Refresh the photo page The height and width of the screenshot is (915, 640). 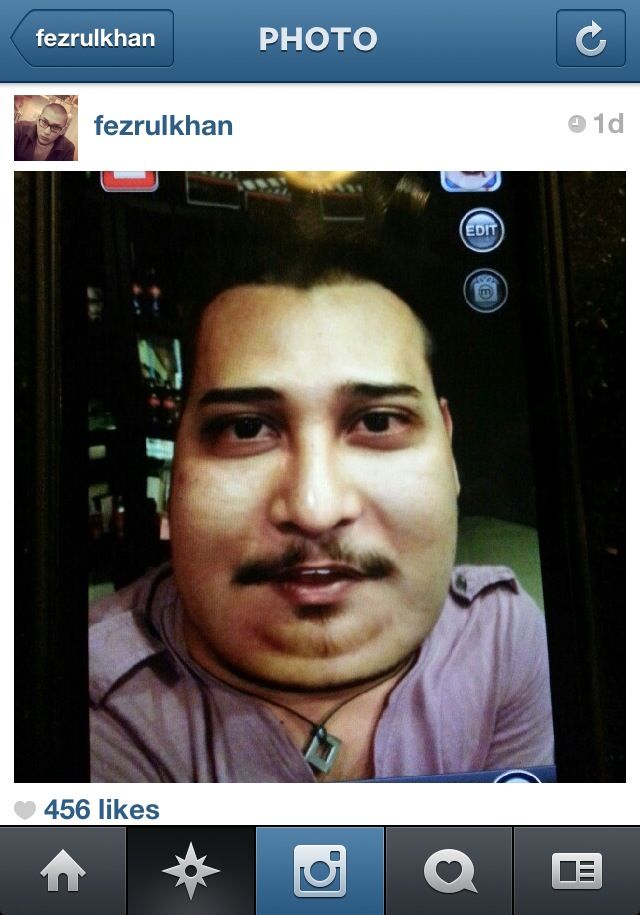[x=590, y=39]
